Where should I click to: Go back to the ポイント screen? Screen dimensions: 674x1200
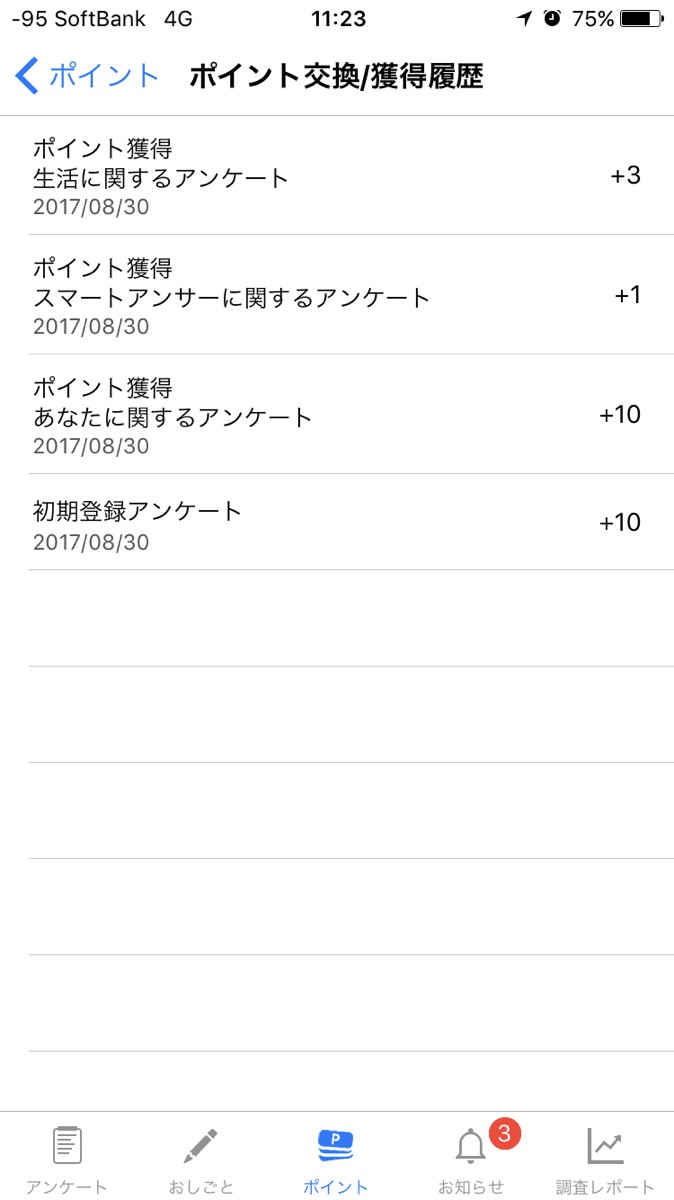88,77
